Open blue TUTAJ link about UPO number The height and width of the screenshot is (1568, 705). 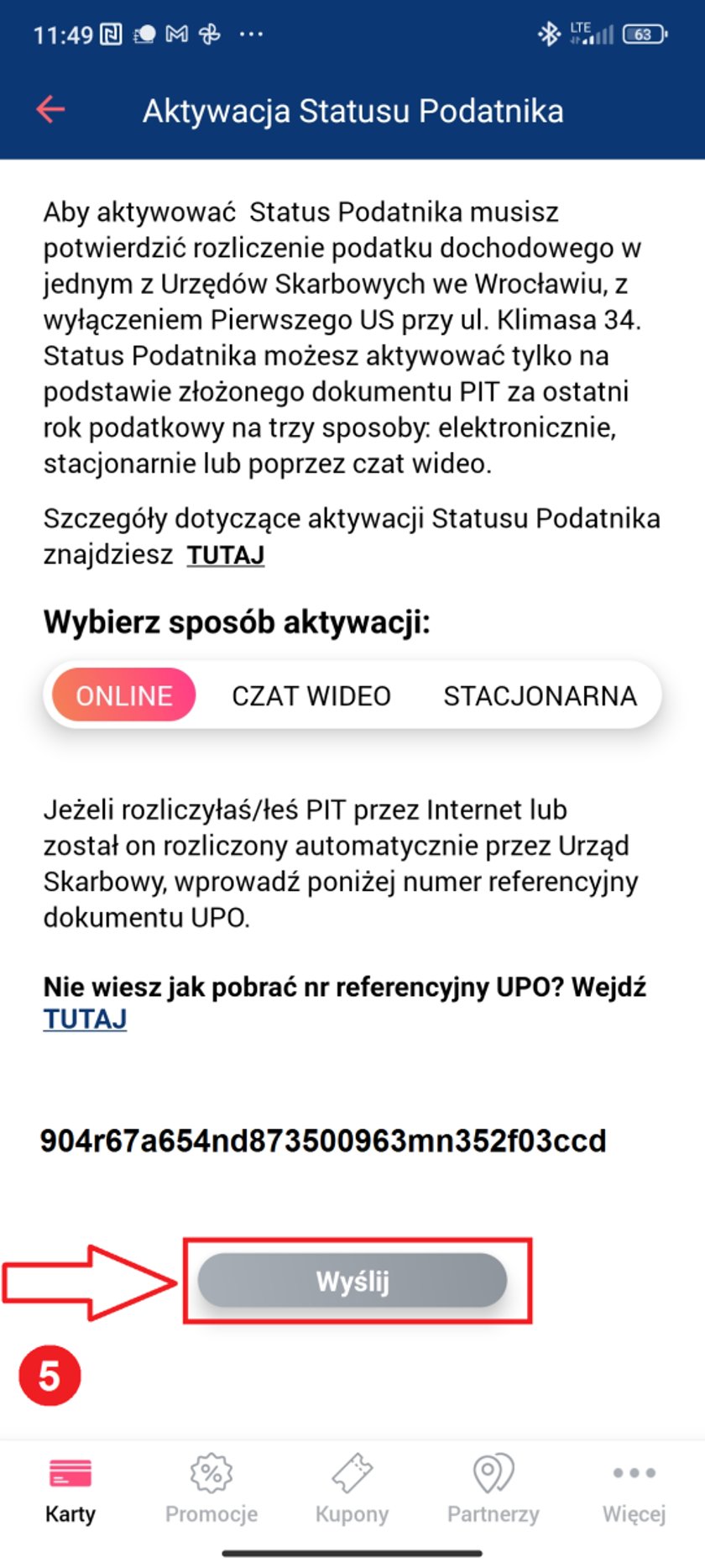click(x=85, y=1019)
